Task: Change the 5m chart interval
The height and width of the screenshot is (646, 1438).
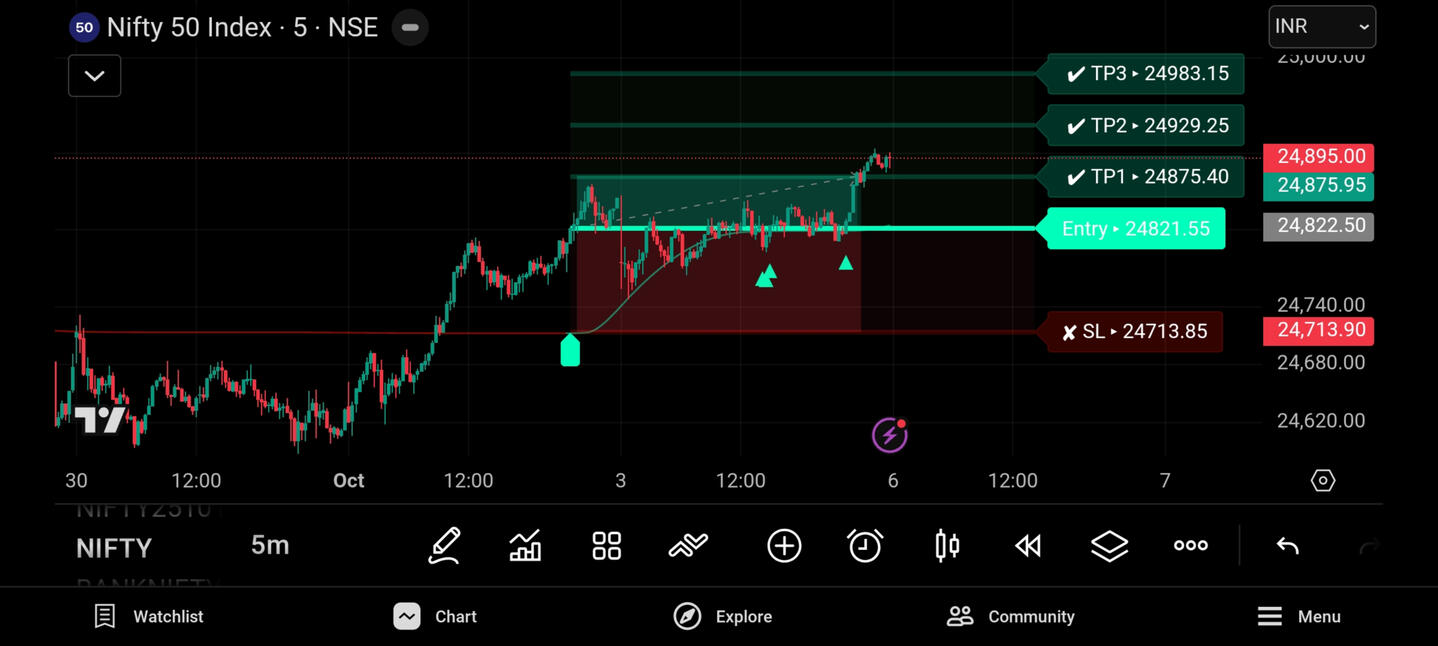Action: (x=270, y=545)
